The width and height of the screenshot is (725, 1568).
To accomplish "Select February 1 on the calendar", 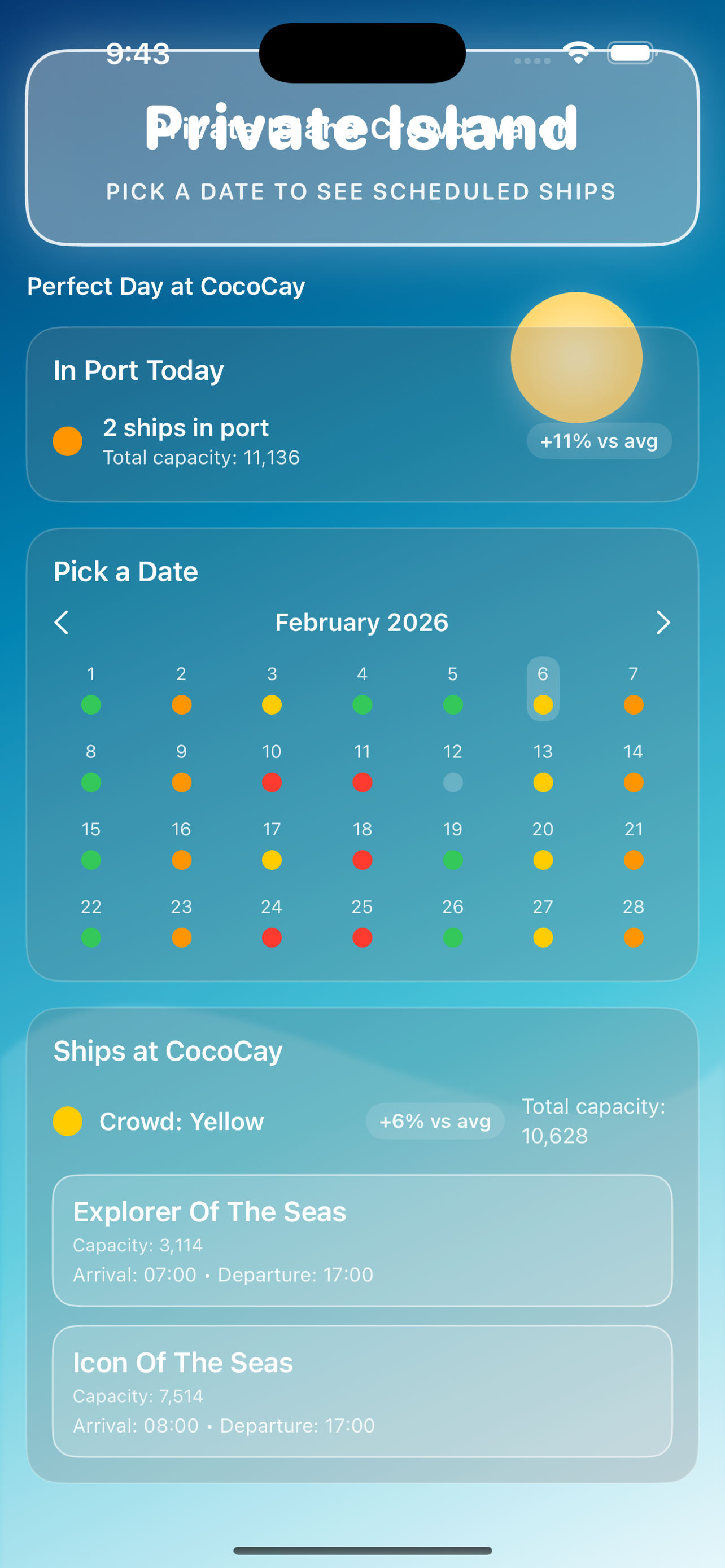I will (91, 689).
